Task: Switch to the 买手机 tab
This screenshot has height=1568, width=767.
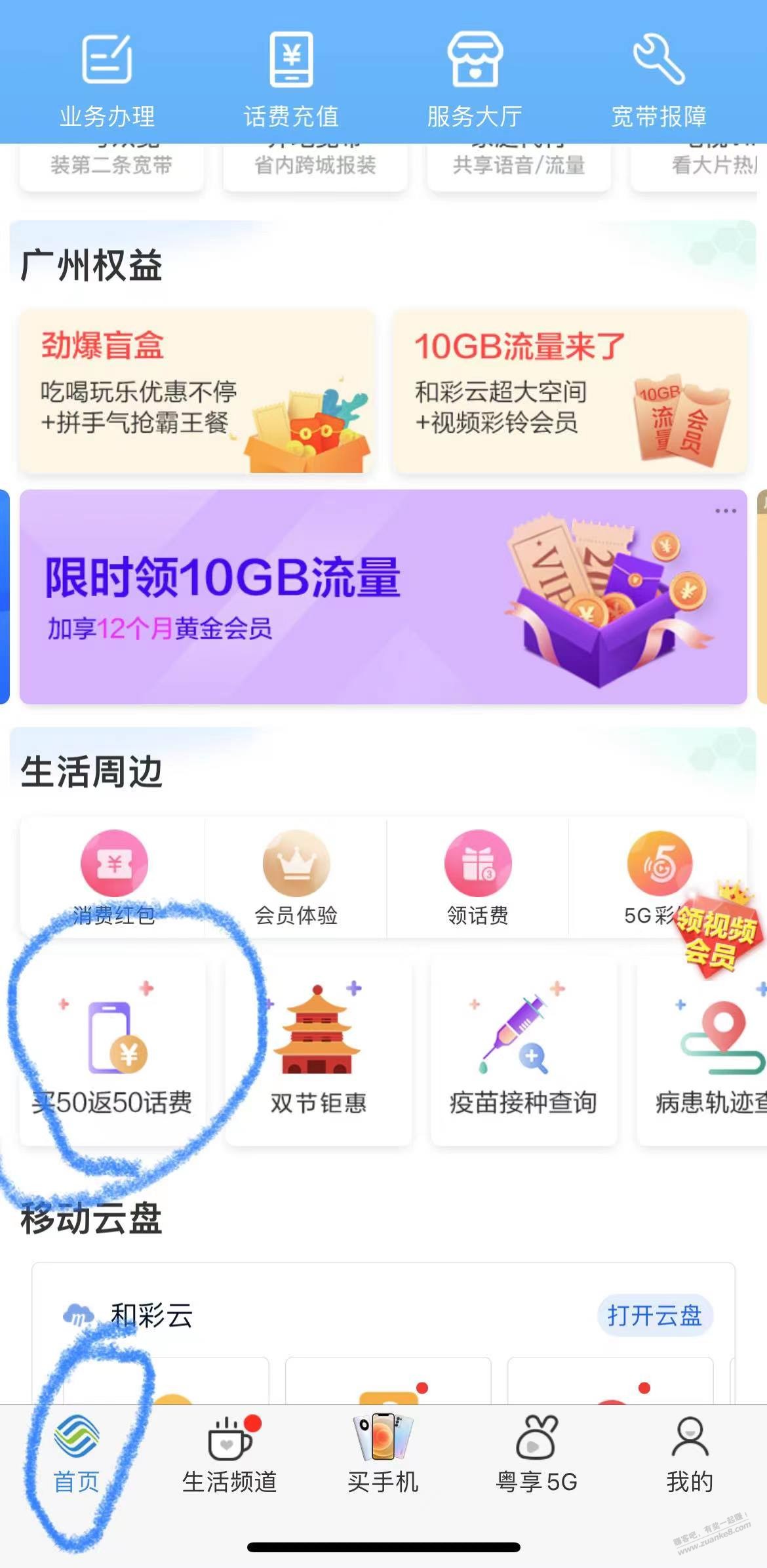Action: click(383, 1452)
